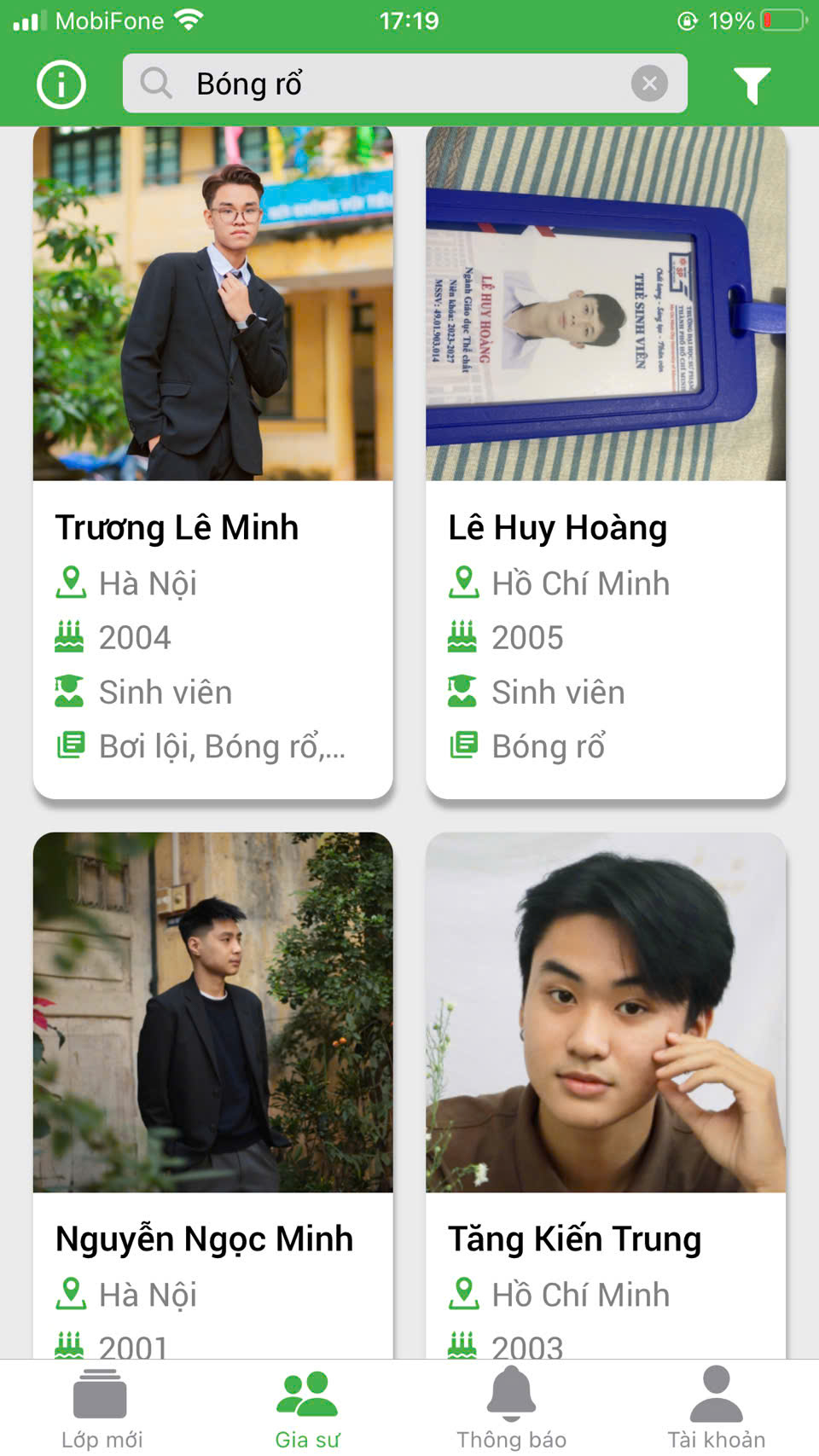The image size is (819, 1456).
Task: View Lê Huy Hoàng's tutor profile
Action: [606, 461]
